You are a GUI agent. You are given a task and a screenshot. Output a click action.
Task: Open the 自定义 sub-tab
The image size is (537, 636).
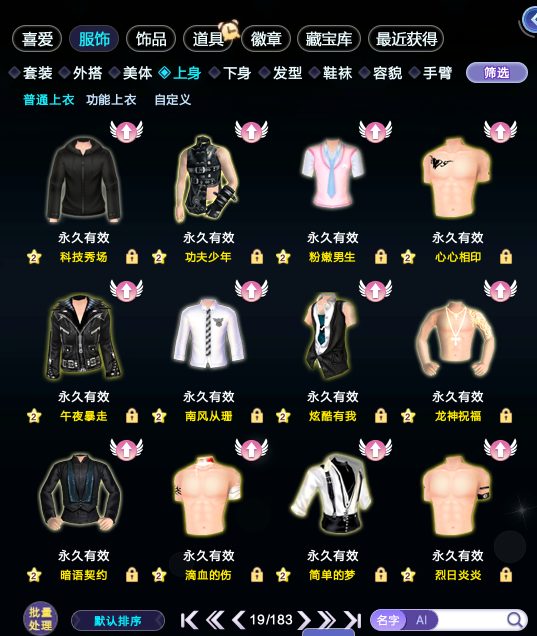[x=172, y=100]
